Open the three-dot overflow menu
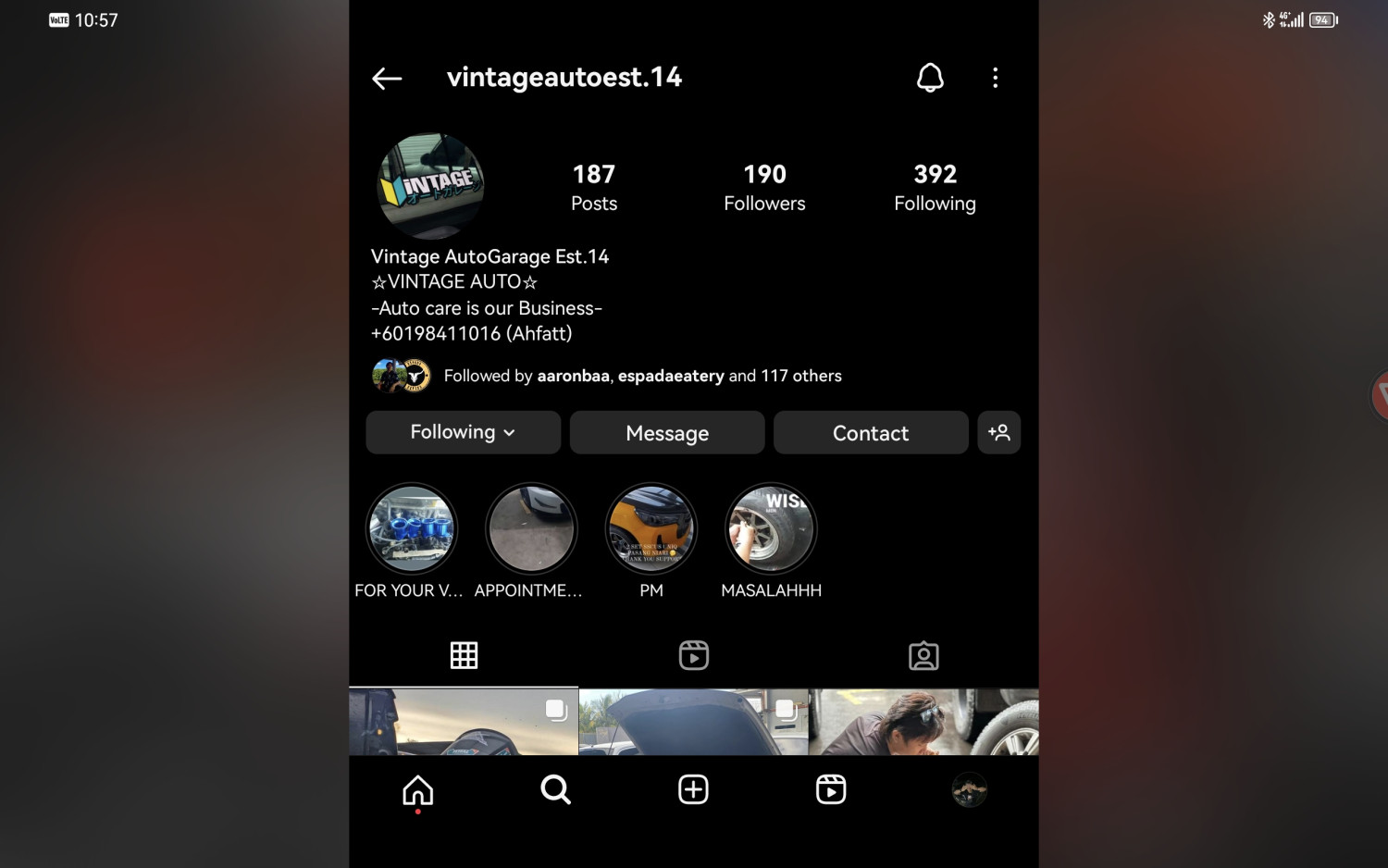This screenshot has width=1388, height=868. coord(995,78)
